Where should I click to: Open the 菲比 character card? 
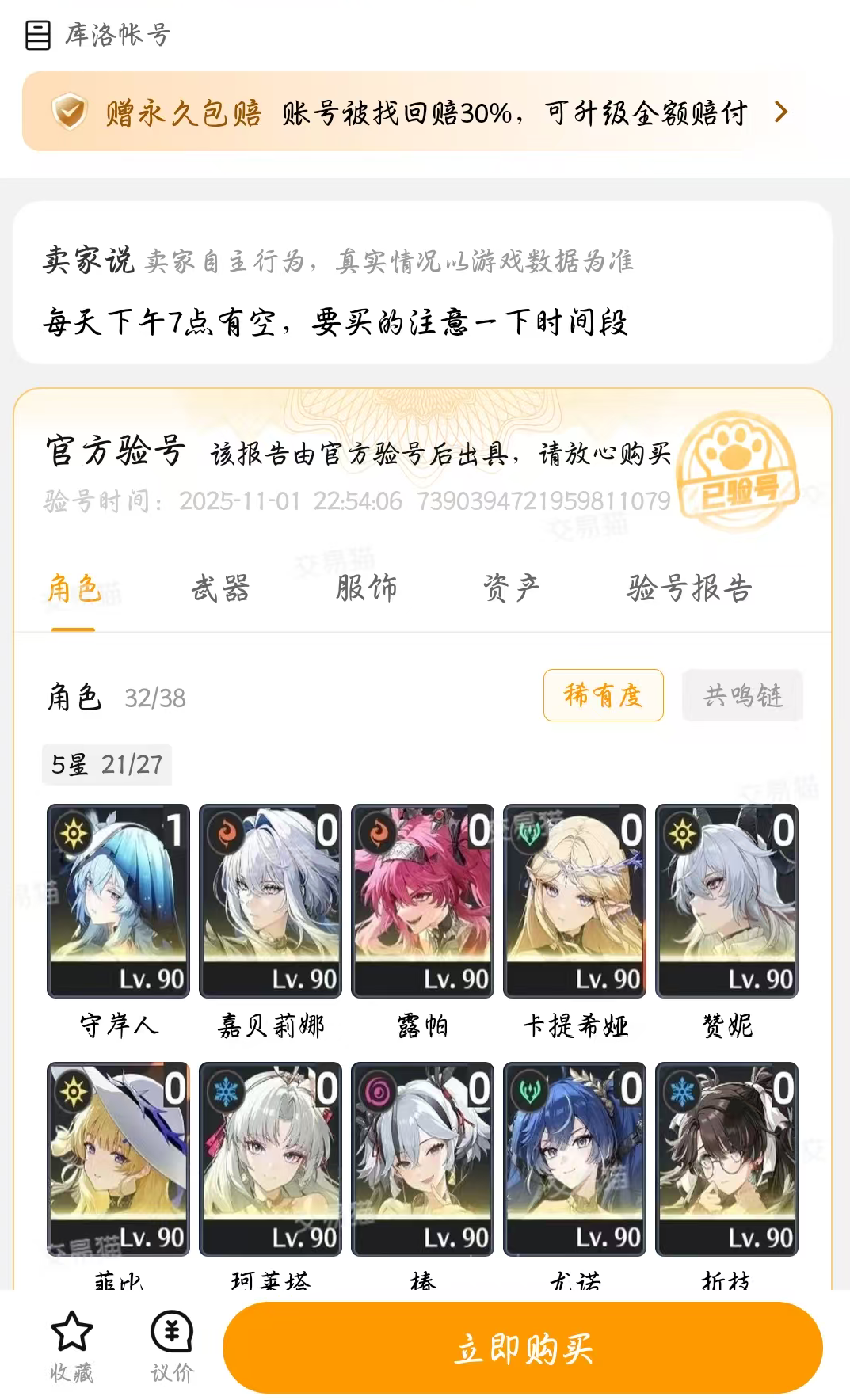118,1159
